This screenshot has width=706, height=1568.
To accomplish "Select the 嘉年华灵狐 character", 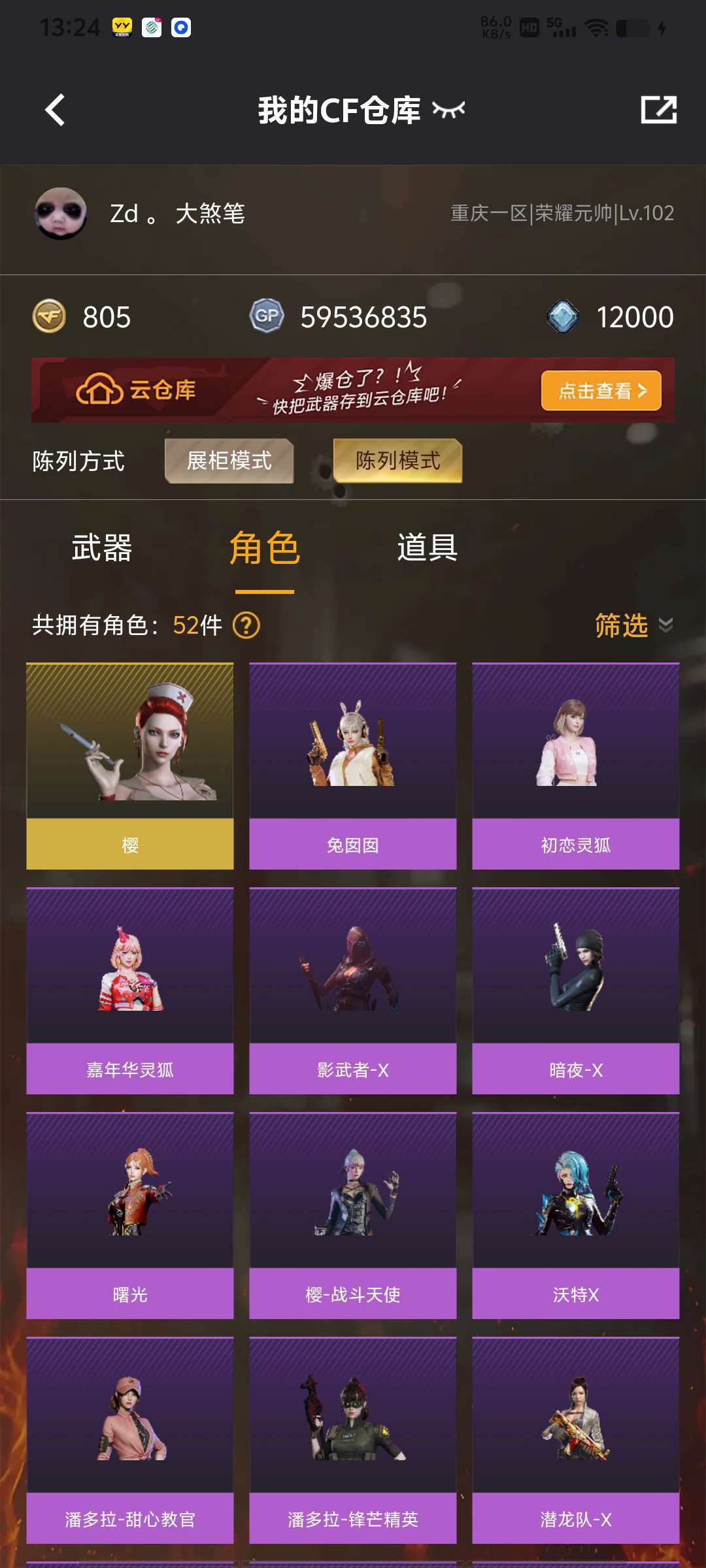I will coord(130,990).
